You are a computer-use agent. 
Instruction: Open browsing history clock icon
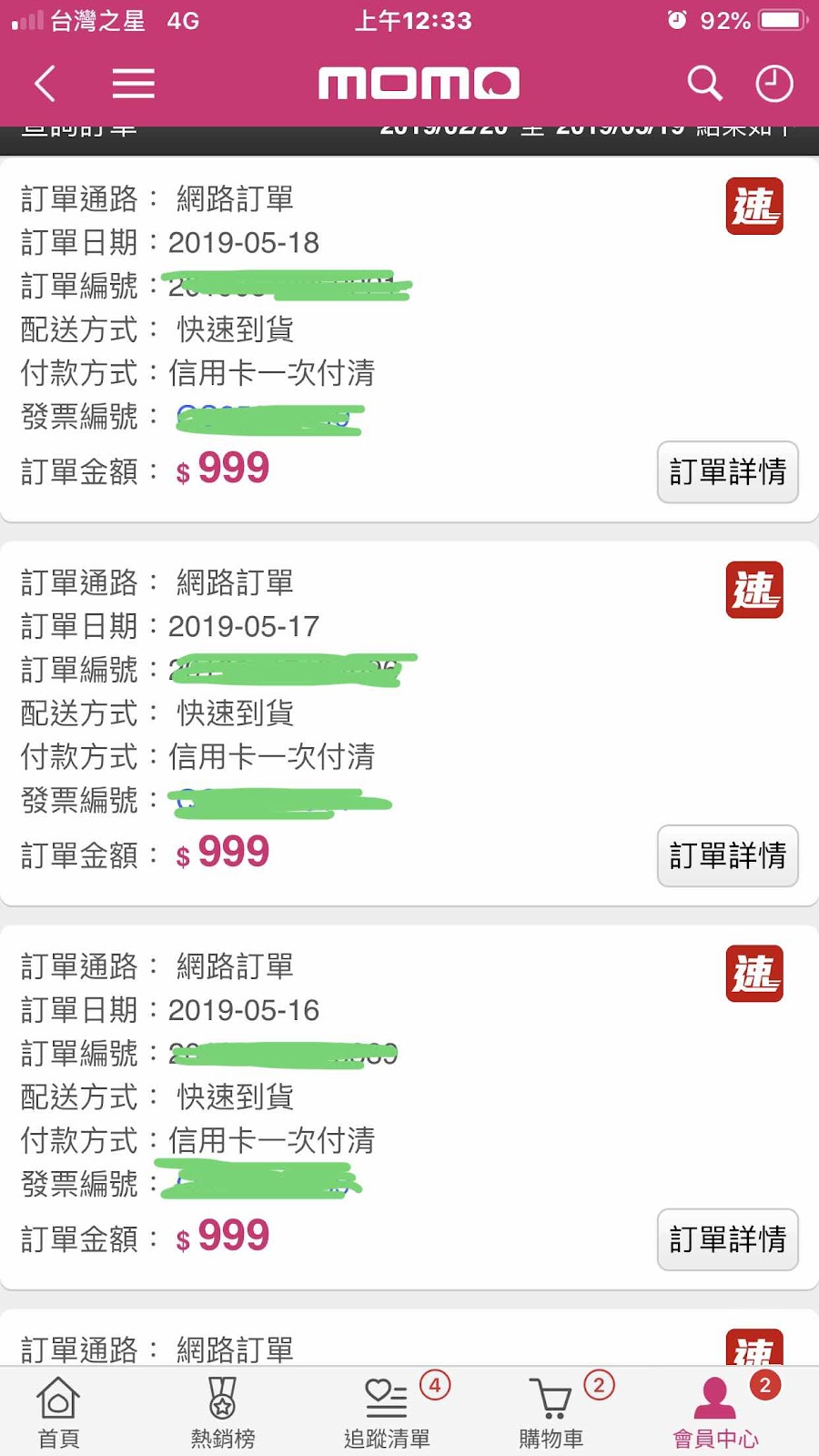(x=774, y=84)
